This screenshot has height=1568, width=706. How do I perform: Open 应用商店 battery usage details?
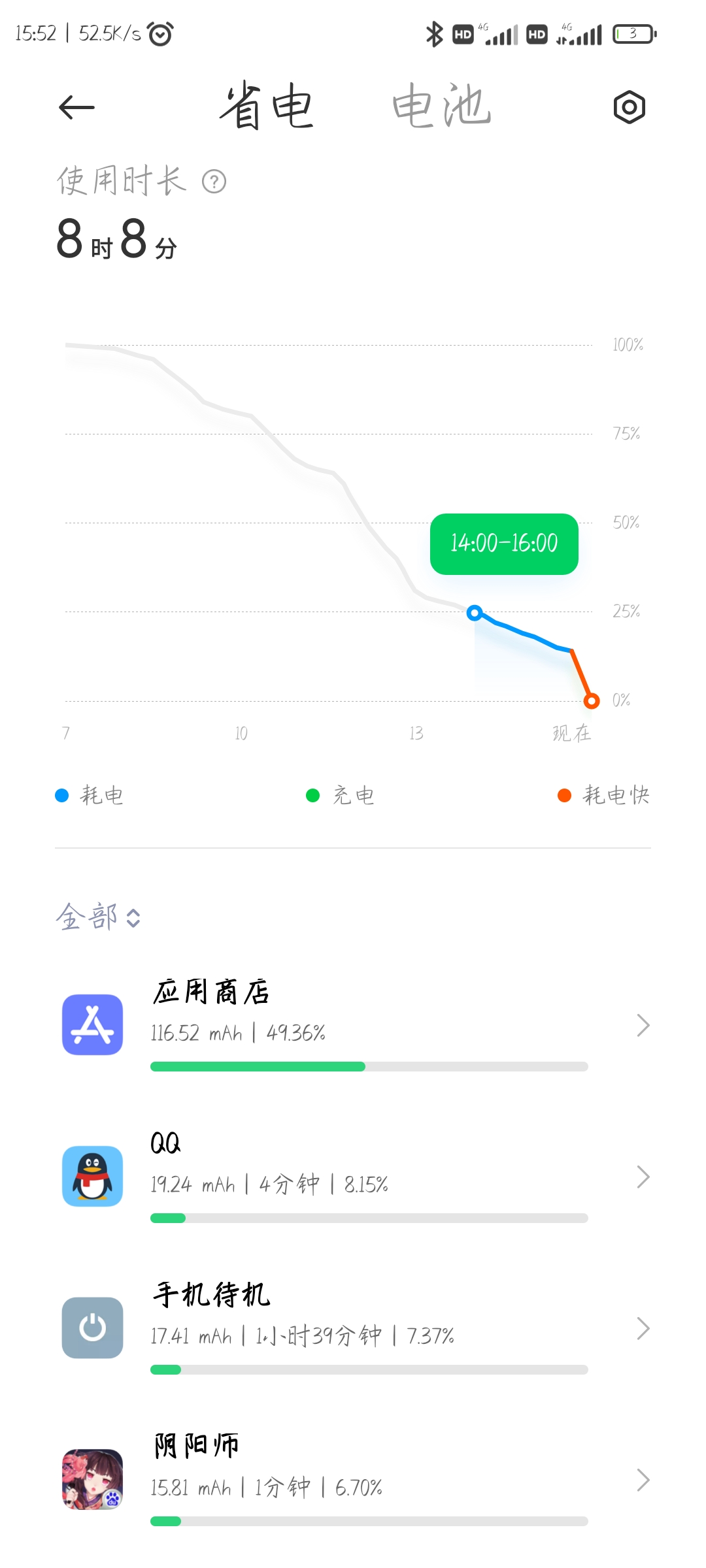(353, 1025)
